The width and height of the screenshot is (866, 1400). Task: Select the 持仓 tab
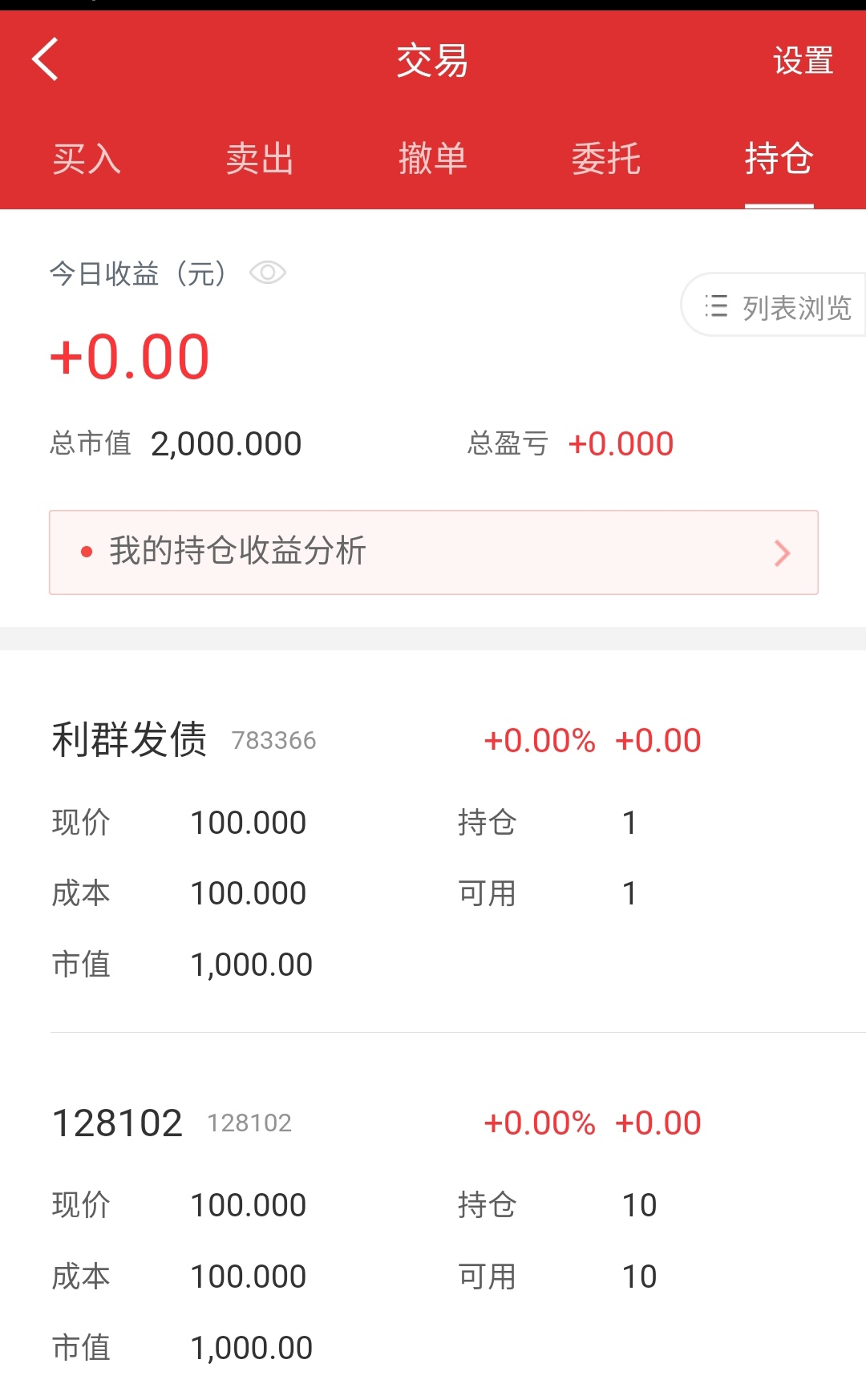779,158
